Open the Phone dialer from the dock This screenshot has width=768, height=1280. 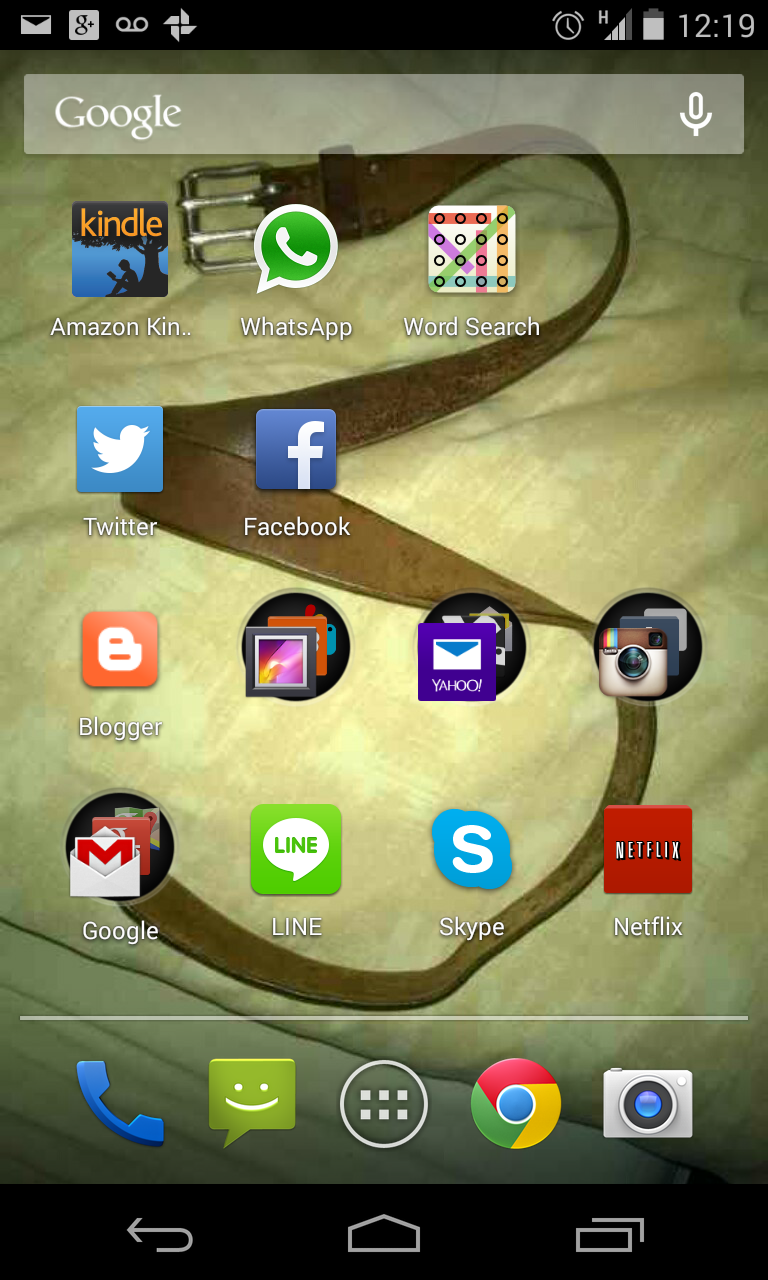point(119,1103)
